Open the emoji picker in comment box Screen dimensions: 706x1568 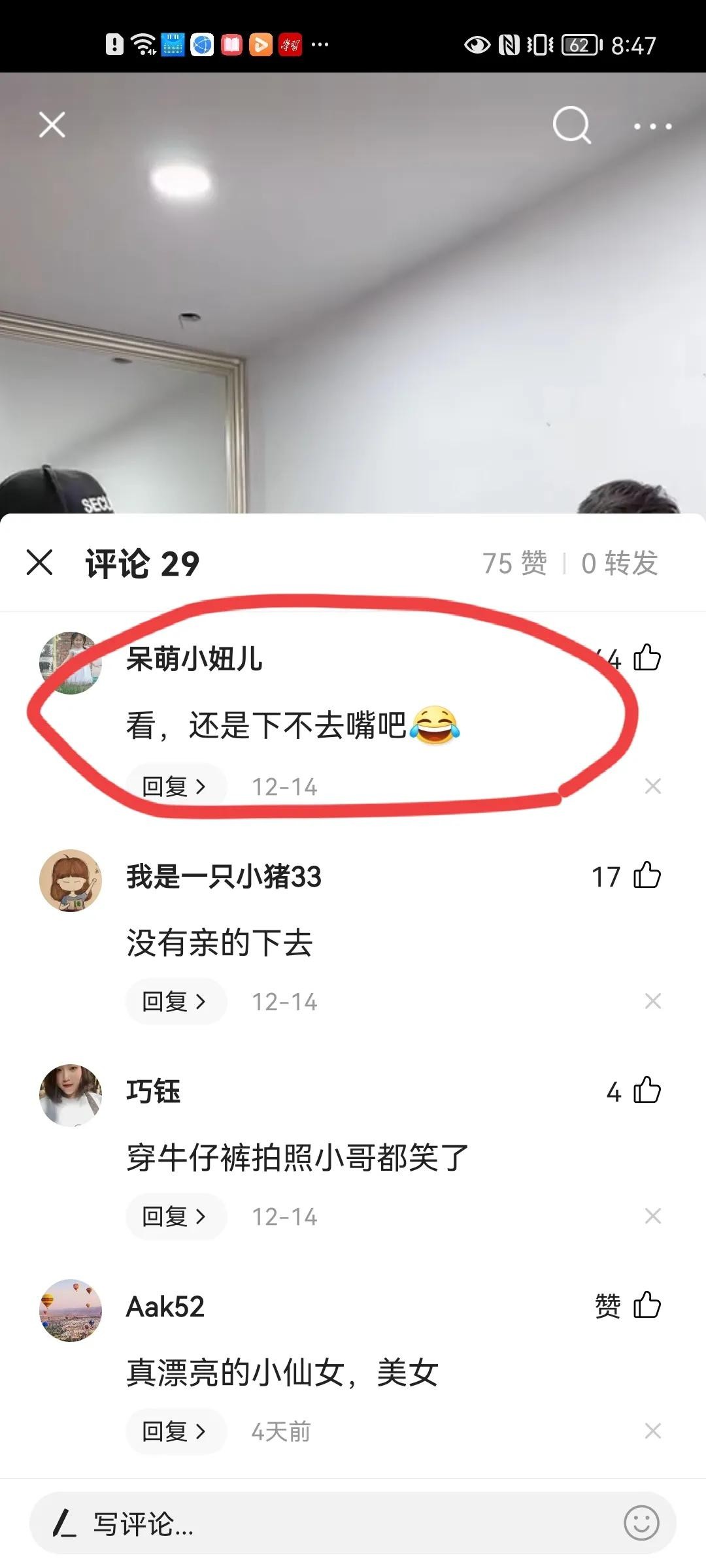pyautogui.click(x=641, y=1523)
